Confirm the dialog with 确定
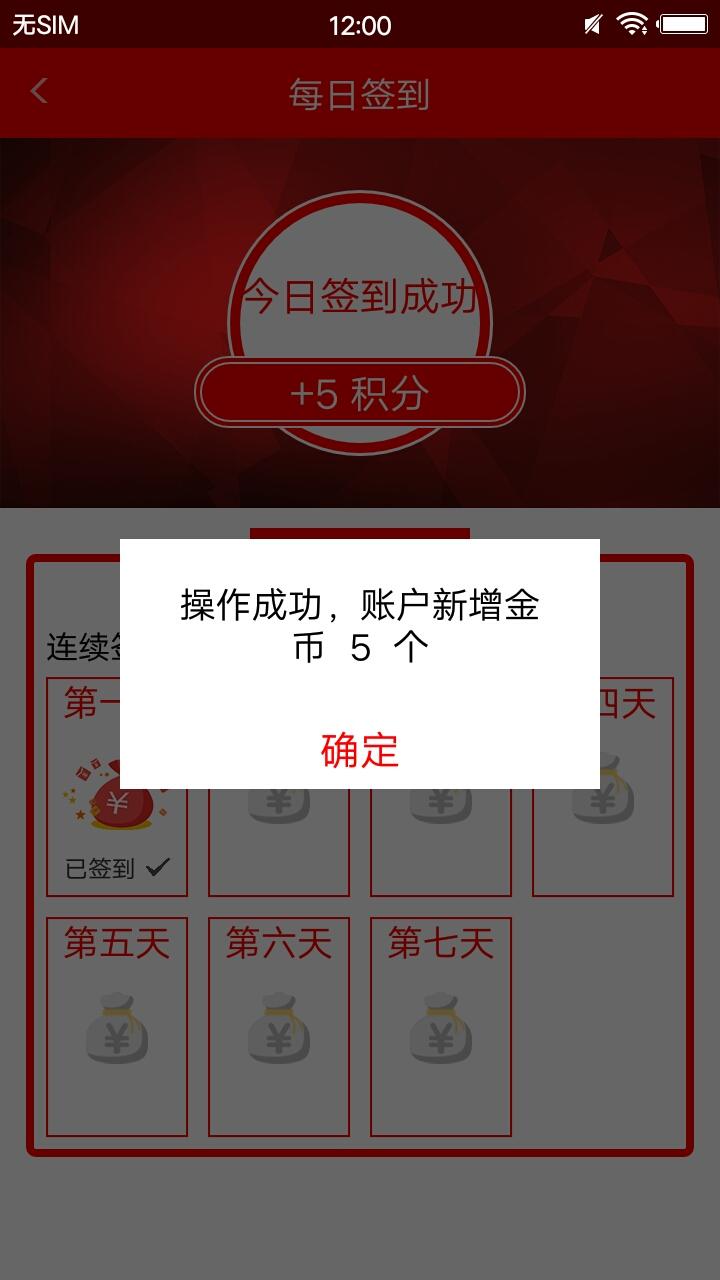Viewport: 720px width, 1280px height. [x=360, y=750]
